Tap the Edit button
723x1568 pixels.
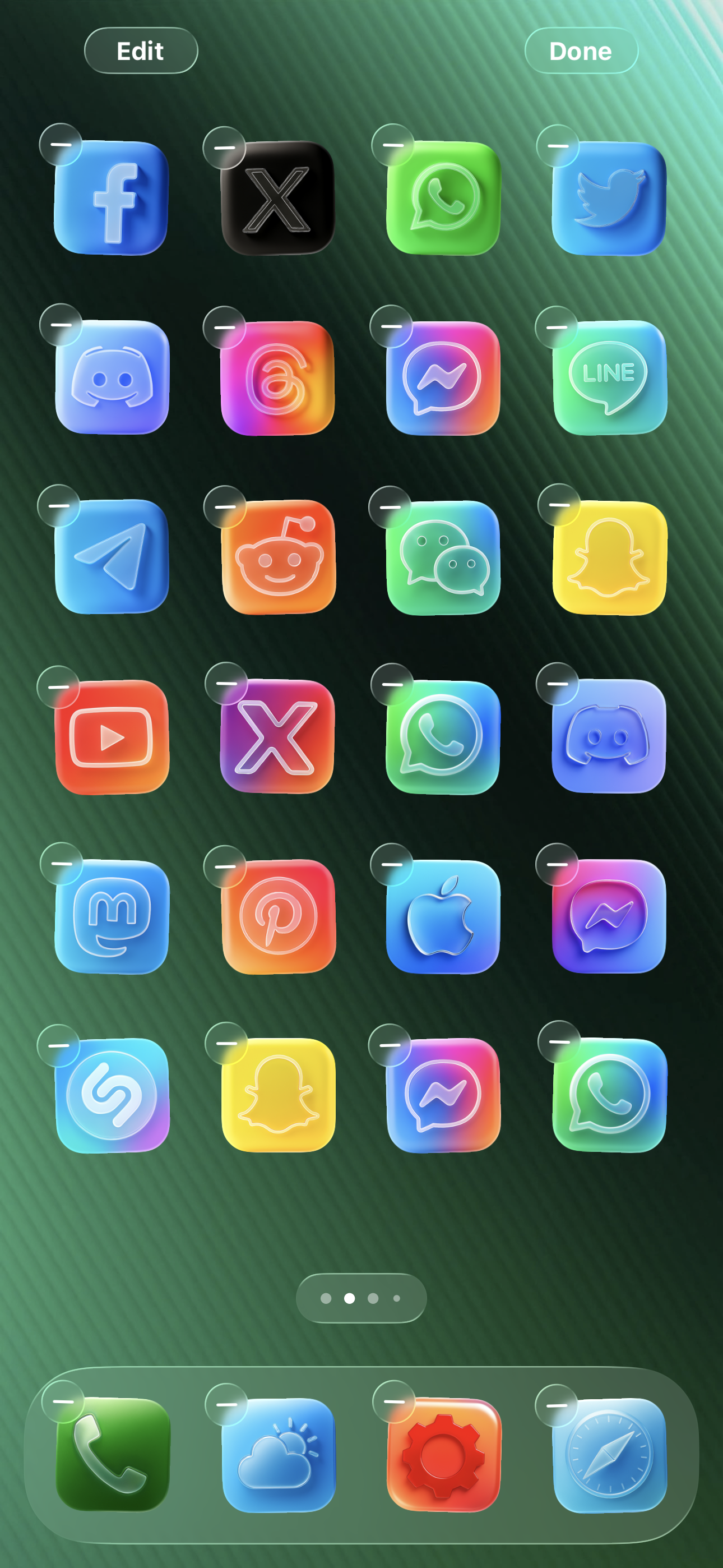[x=141, y=50]
